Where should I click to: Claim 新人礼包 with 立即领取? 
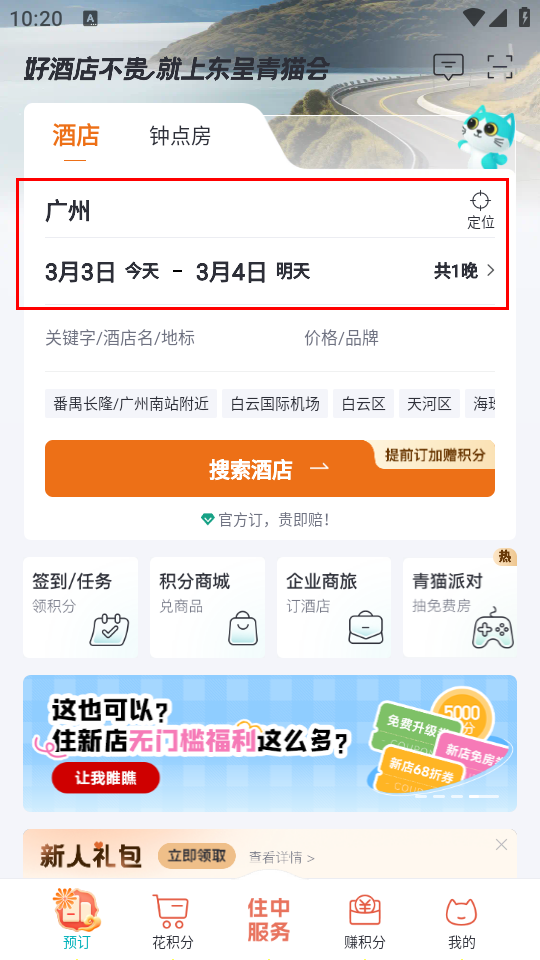point(197,855)
